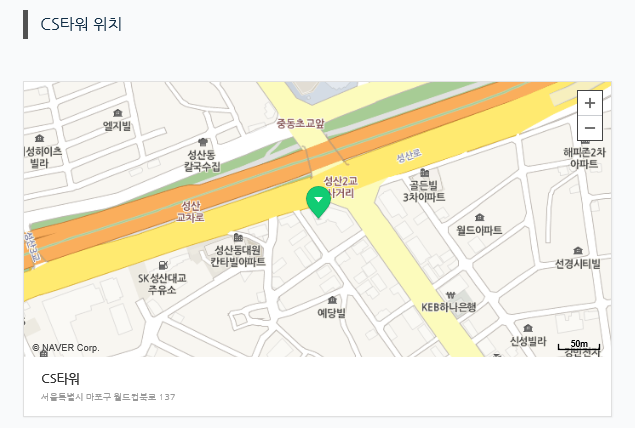Tap the green CS타워 location marker
635x428 pixels.
(318, 200)
